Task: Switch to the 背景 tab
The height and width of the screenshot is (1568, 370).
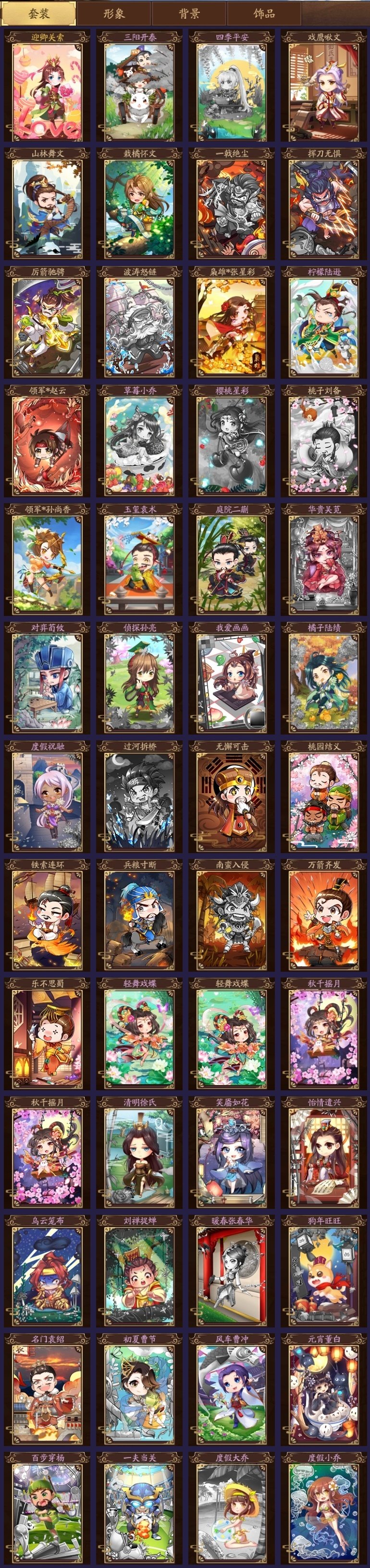Action: (189, 13)
